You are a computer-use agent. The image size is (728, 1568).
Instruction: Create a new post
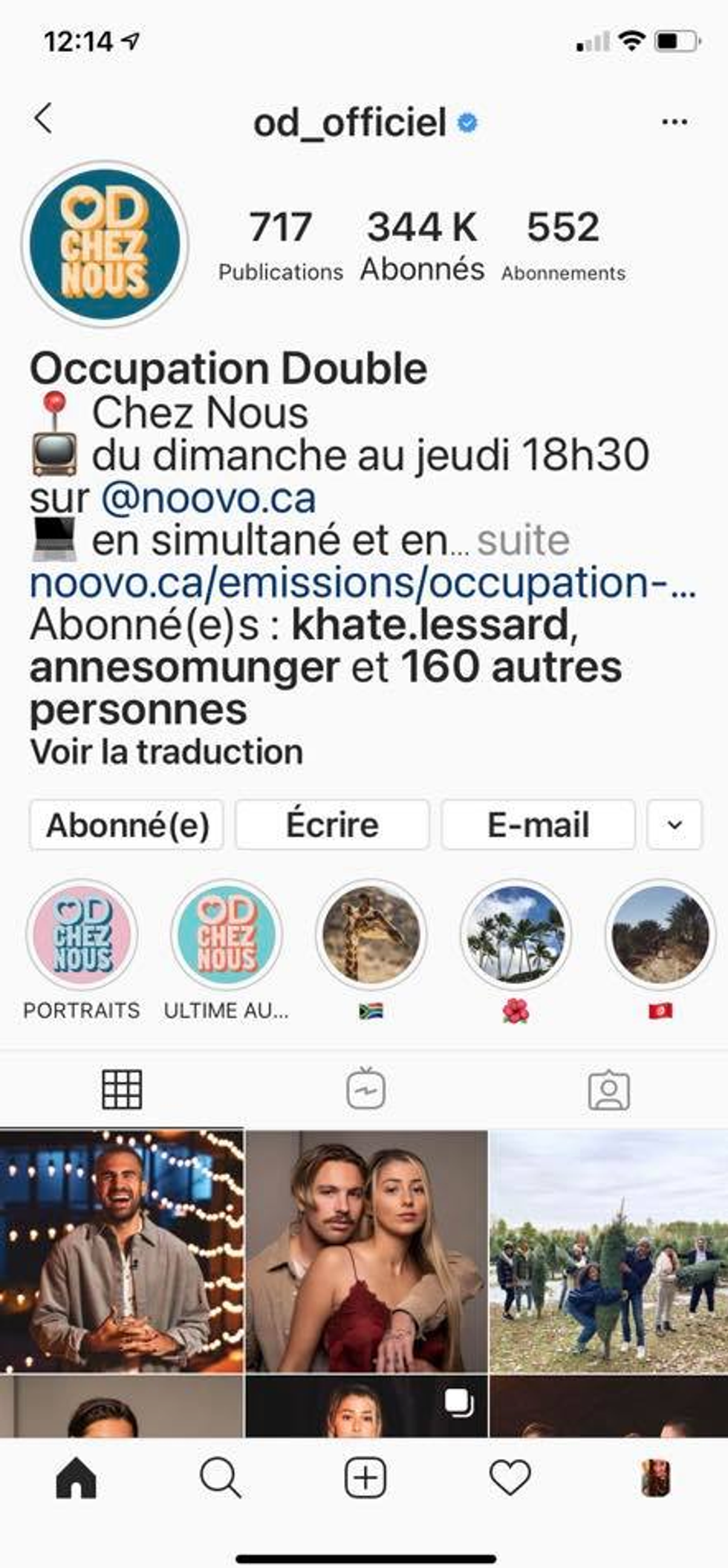(x=365, y=1477)
